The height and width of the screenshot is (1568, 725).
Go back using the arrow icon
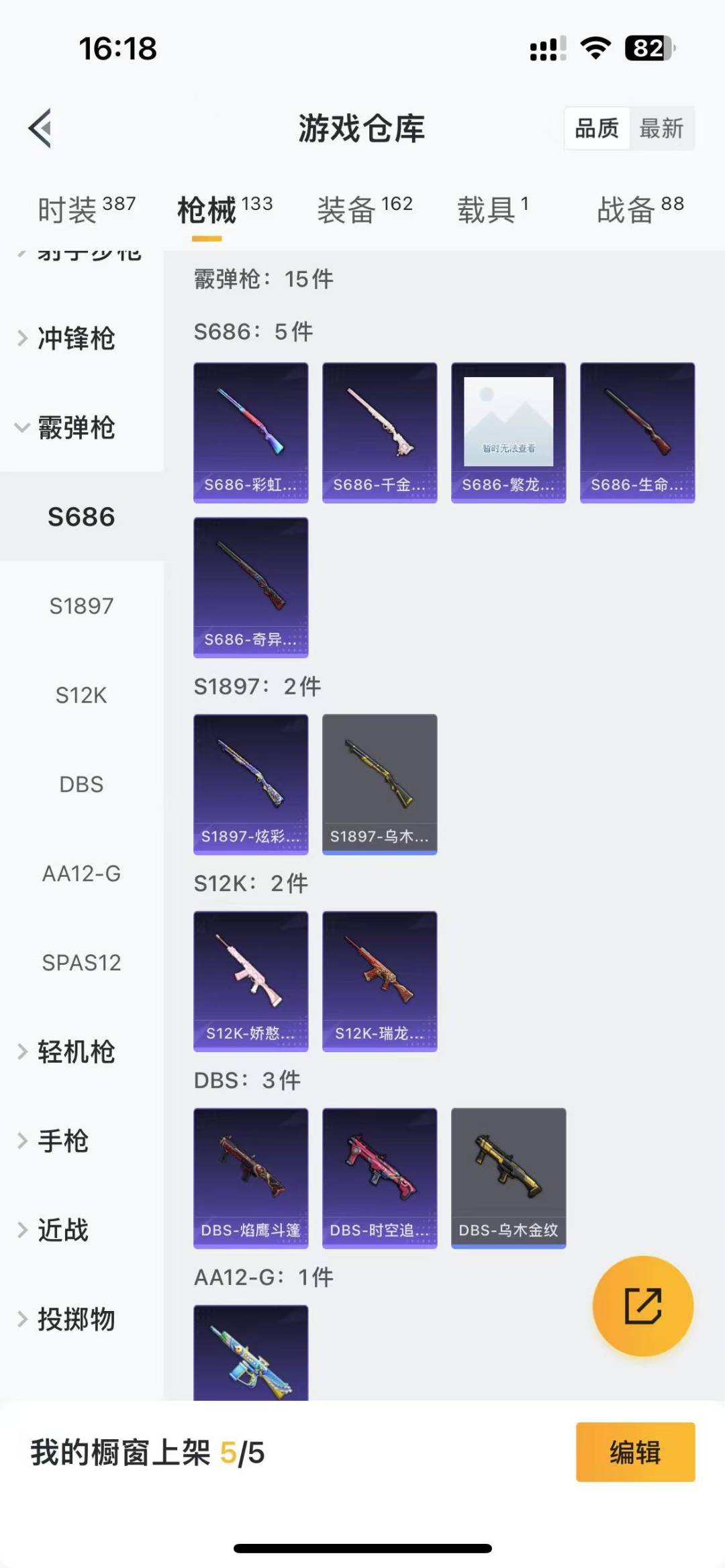[40, 127]
